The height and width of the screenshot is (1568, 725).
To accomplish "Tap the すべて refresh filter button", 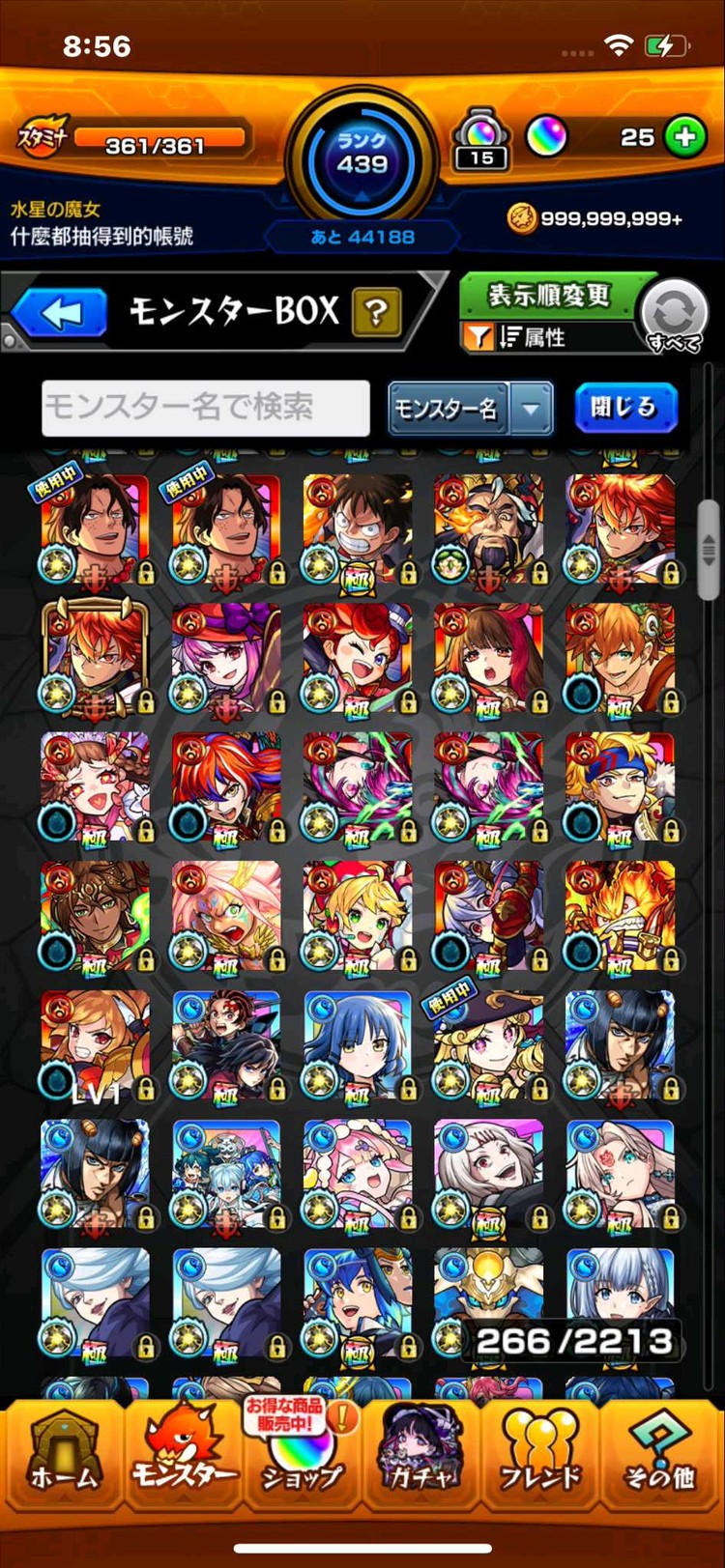I will [x=676, y=315].
